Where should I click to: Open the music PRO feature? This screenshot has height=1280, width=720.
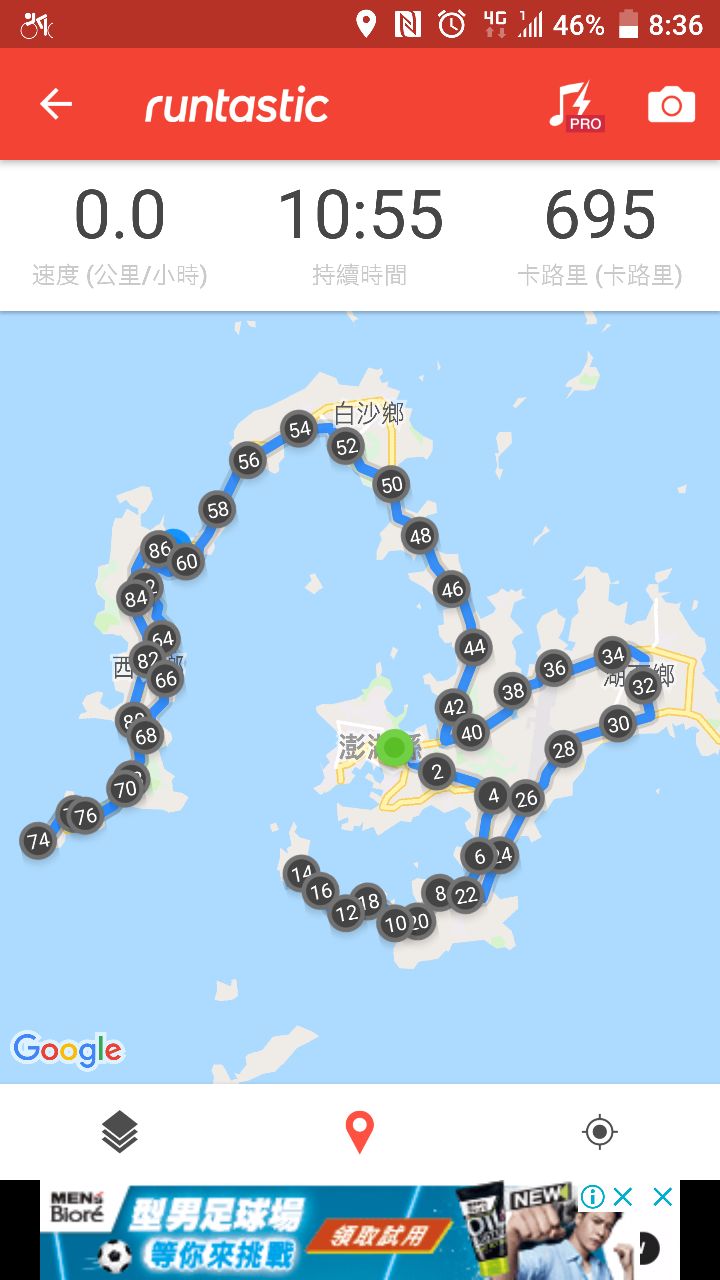[575, 105]
